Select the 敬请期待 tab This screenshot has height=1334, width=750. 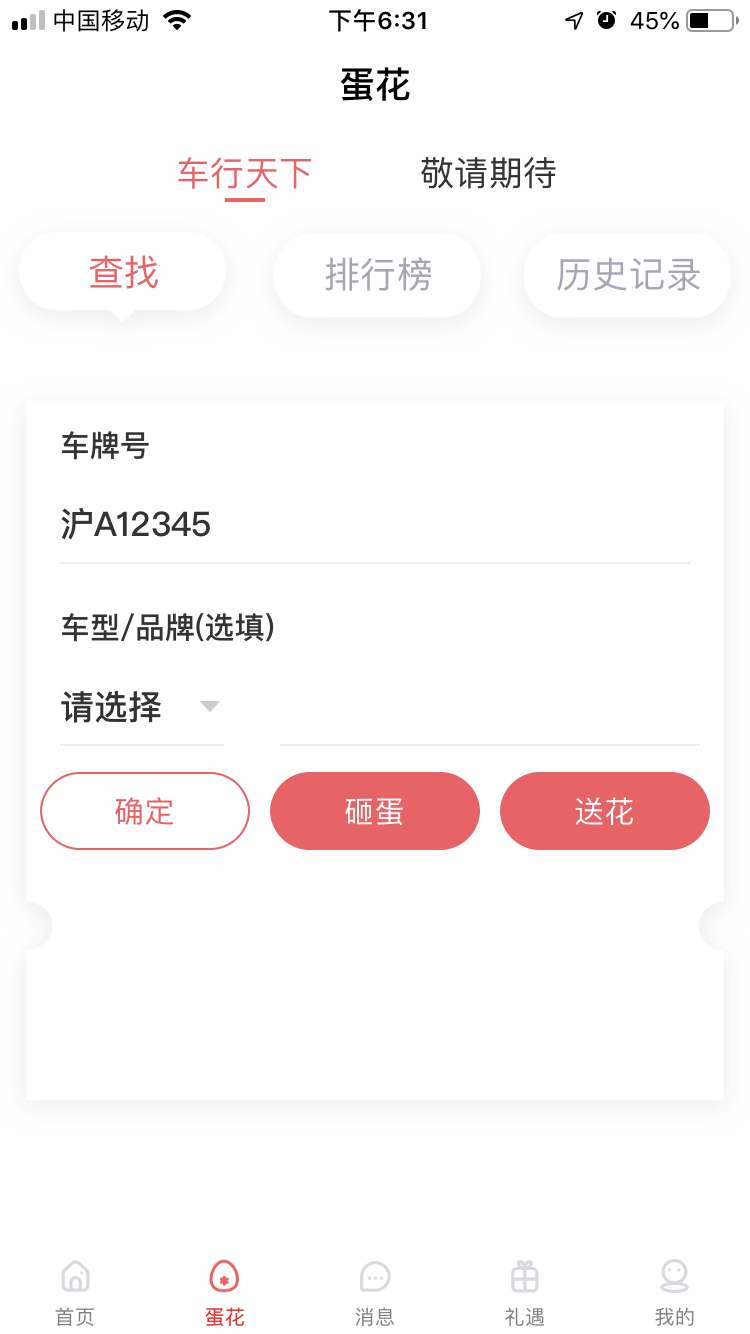486,172
